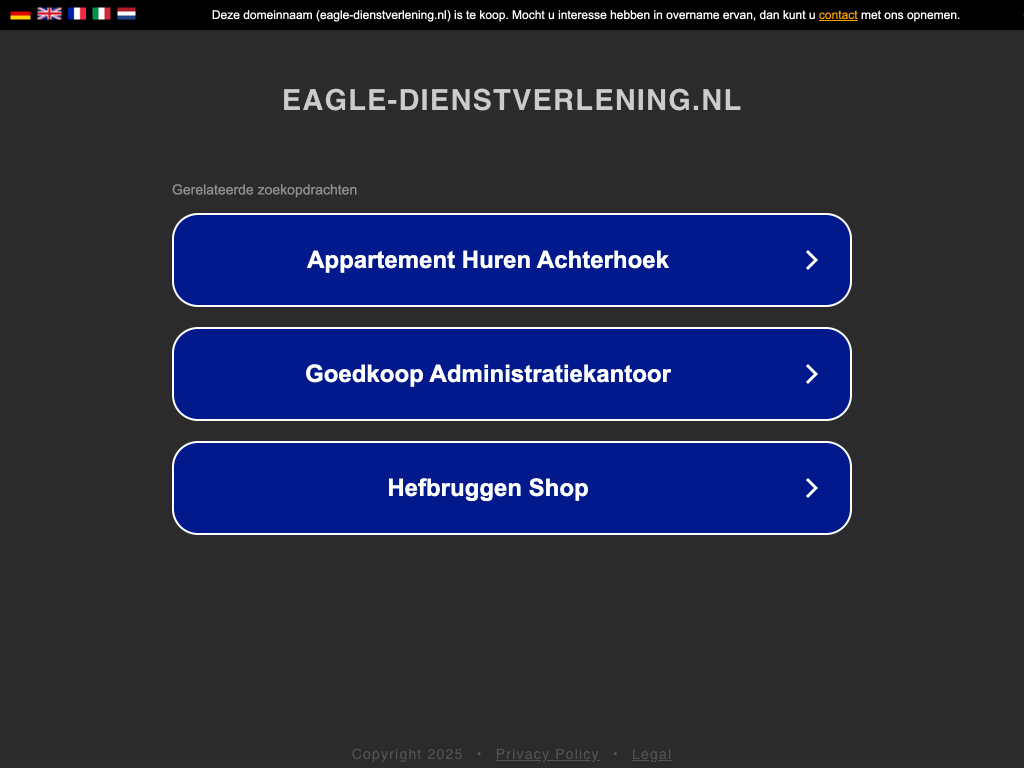The width and height of the screenshot is (1024, 768).
Task: Switch to Dutch flag language
Action: pos(126,14)
